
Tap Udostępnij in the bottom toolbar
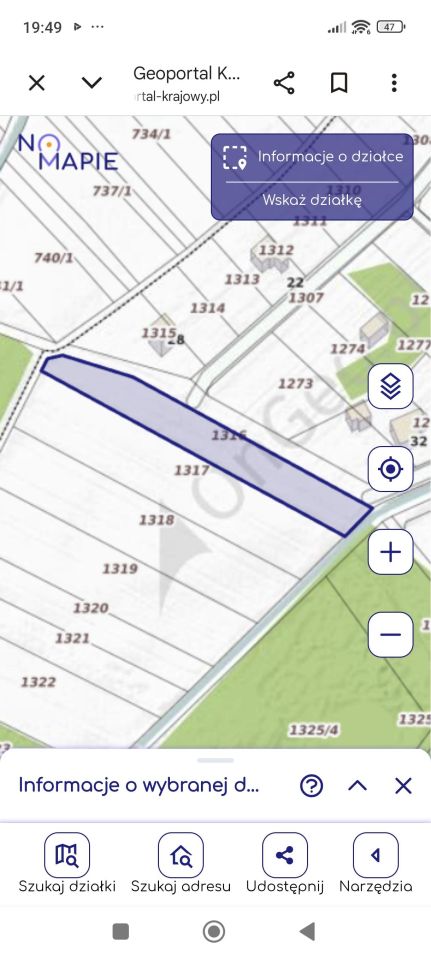[285, 863]
